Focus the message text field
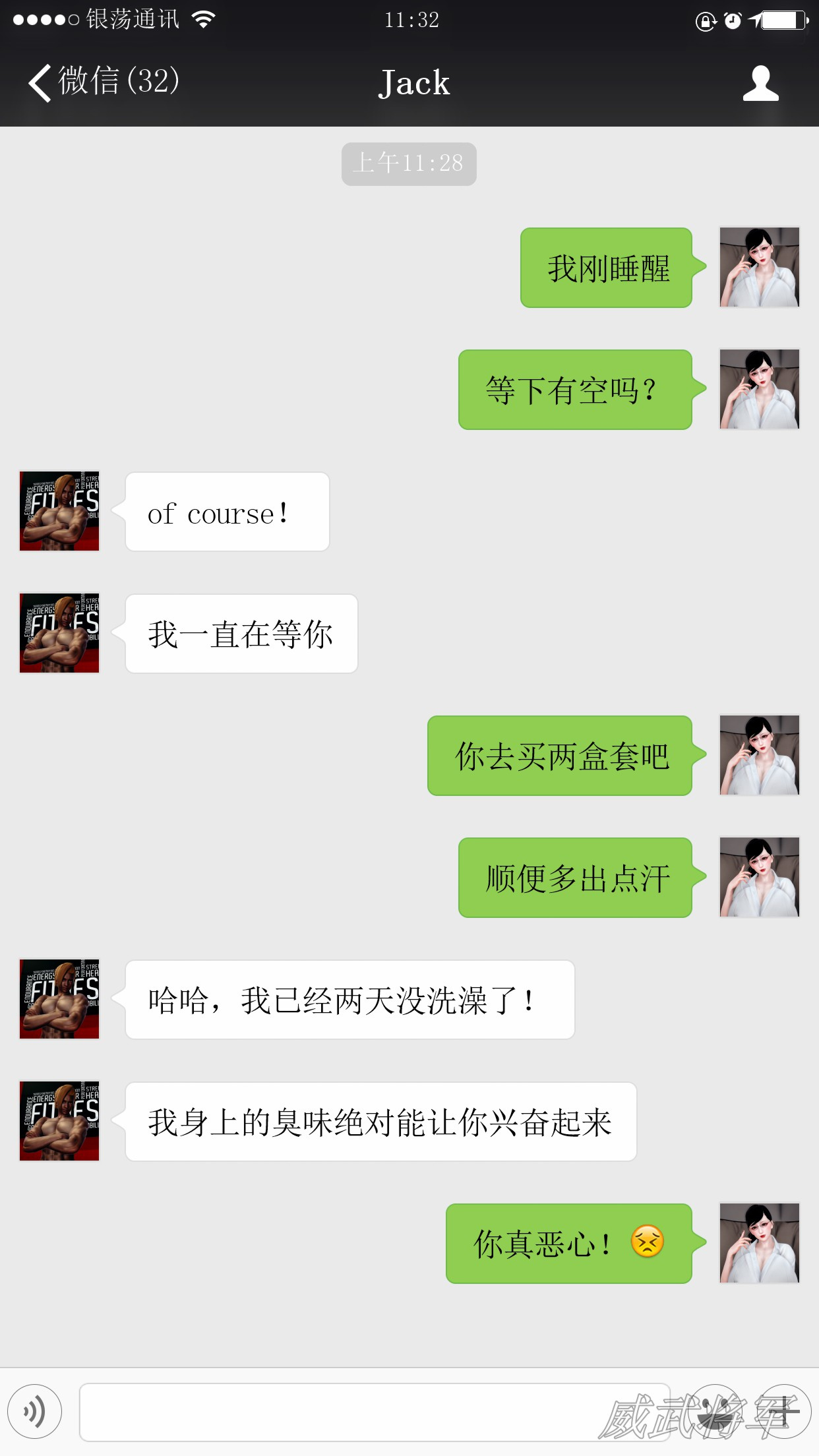Viewport: 819px width, 1456px height. (369, 1412)
